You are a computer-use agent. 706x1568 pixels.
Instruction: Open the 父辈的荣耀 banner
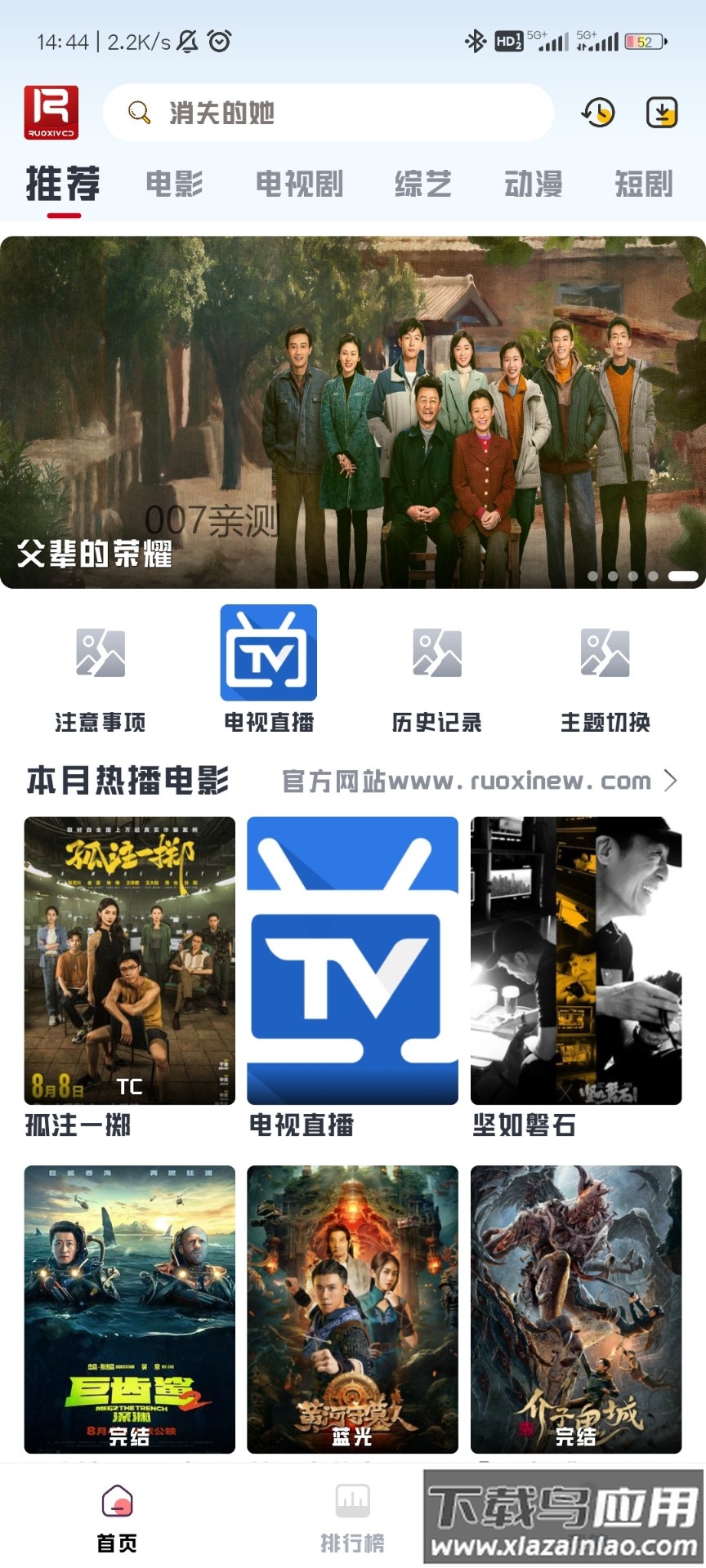coord(353,408)
